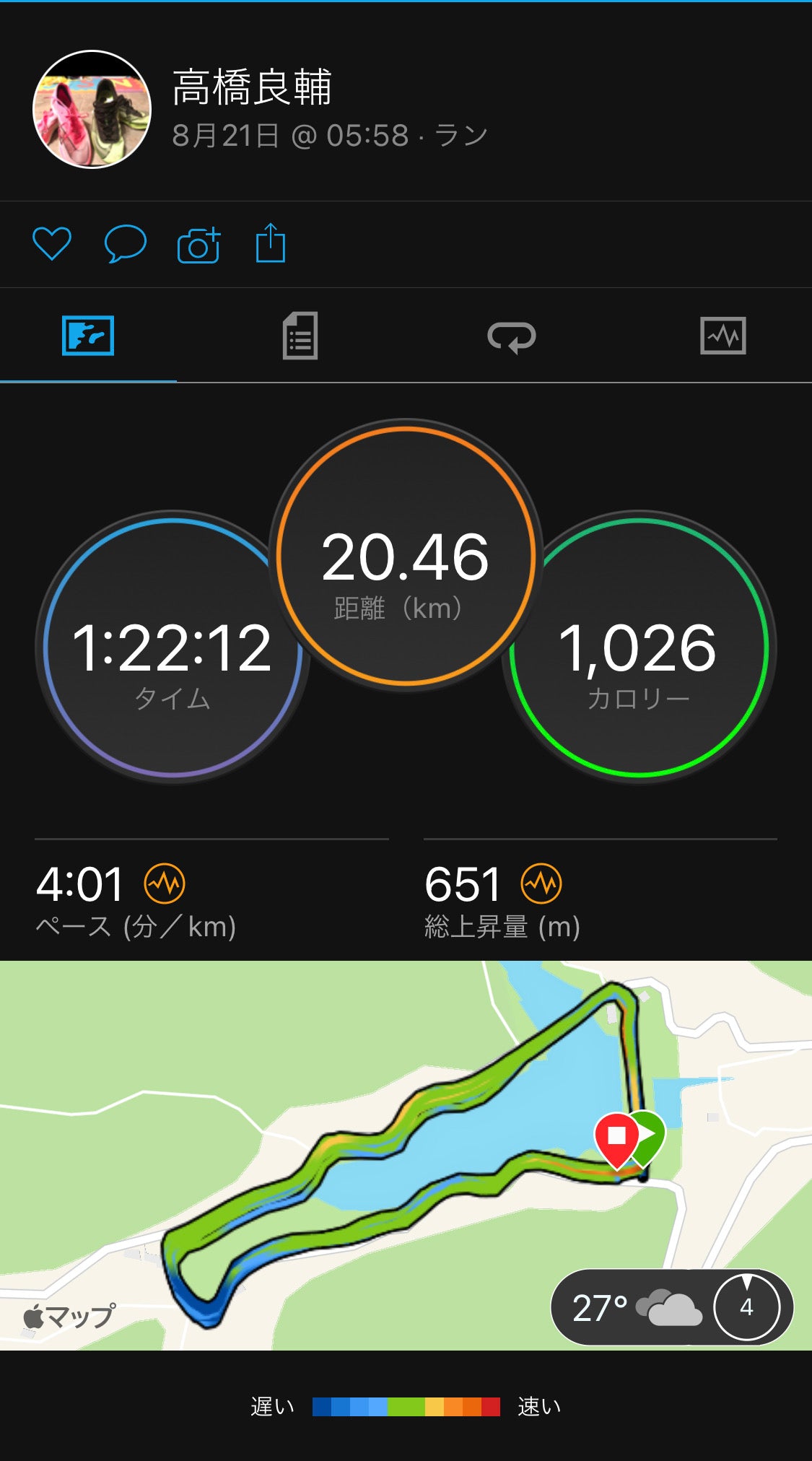Switch to the charts tab
Screen dimensions: 812x1461
pos(722,336)
